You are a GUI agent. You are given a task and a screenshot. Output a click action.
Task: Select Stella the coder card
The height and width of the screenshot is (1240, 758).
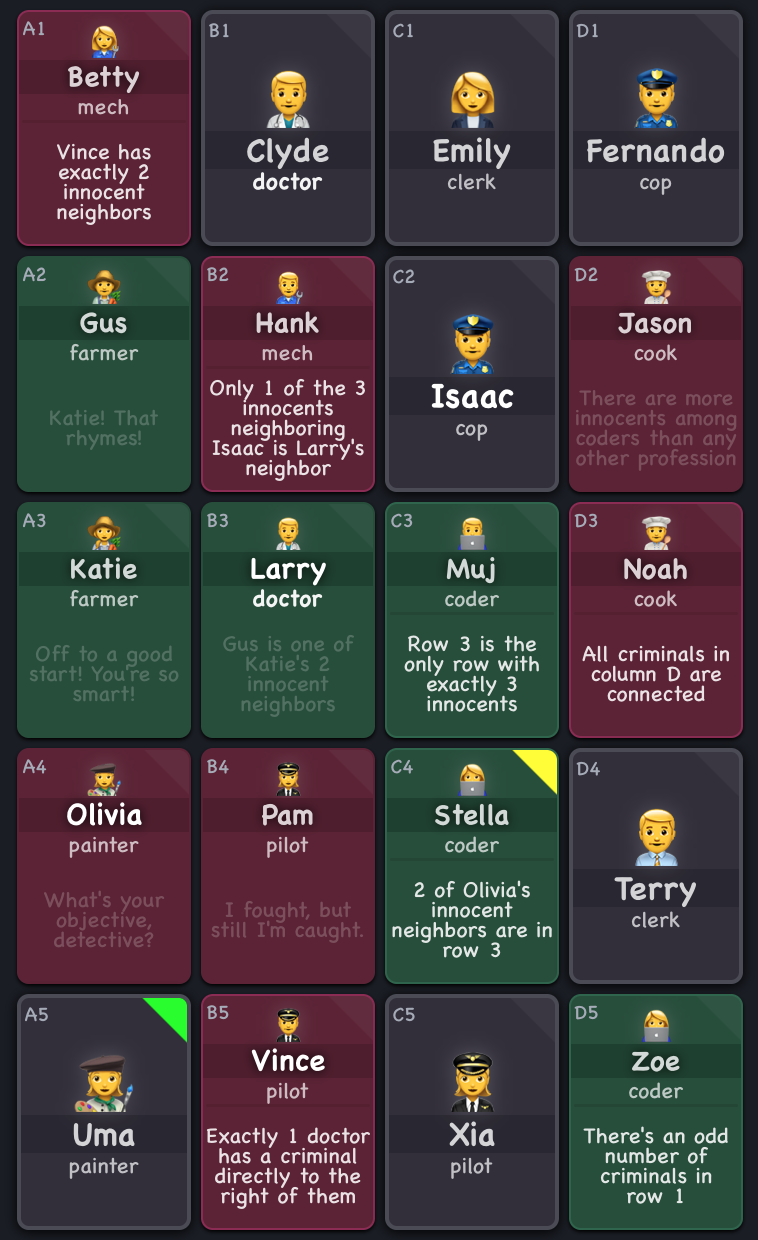pos(472,866)
